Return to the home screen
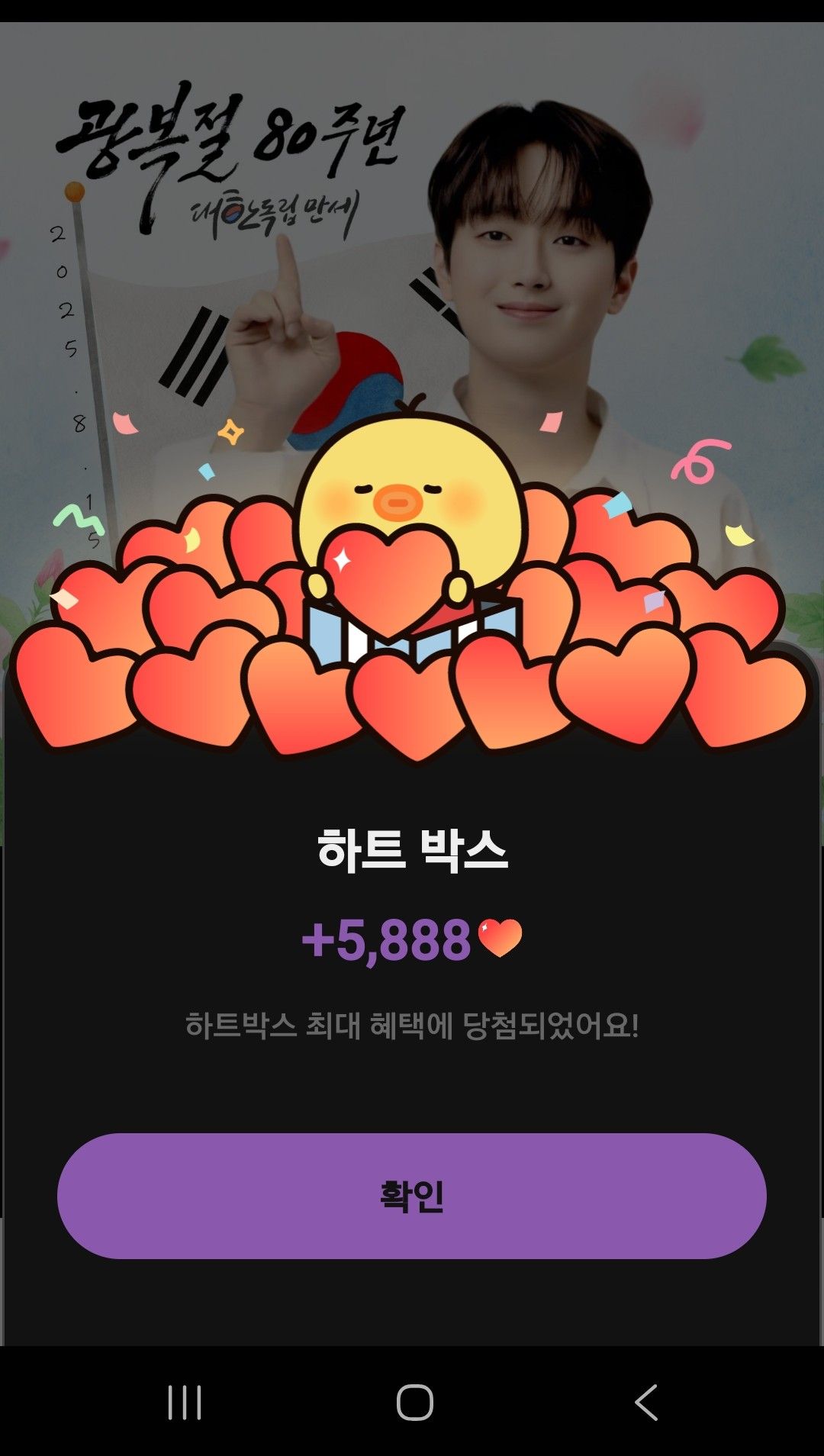This screenshot has width=824, height=1456. [414, 1402]
